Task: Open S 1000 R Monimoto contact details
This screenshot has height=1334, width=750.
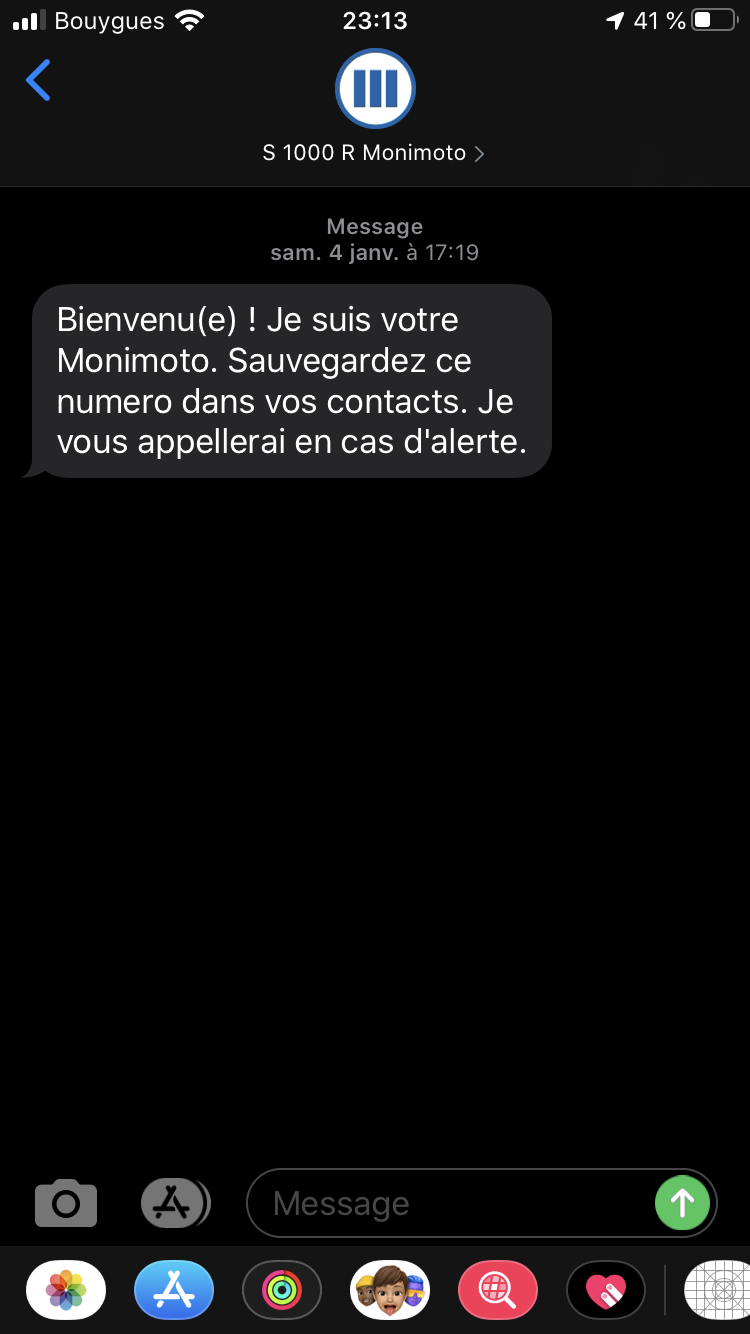Action: point(374,153)
